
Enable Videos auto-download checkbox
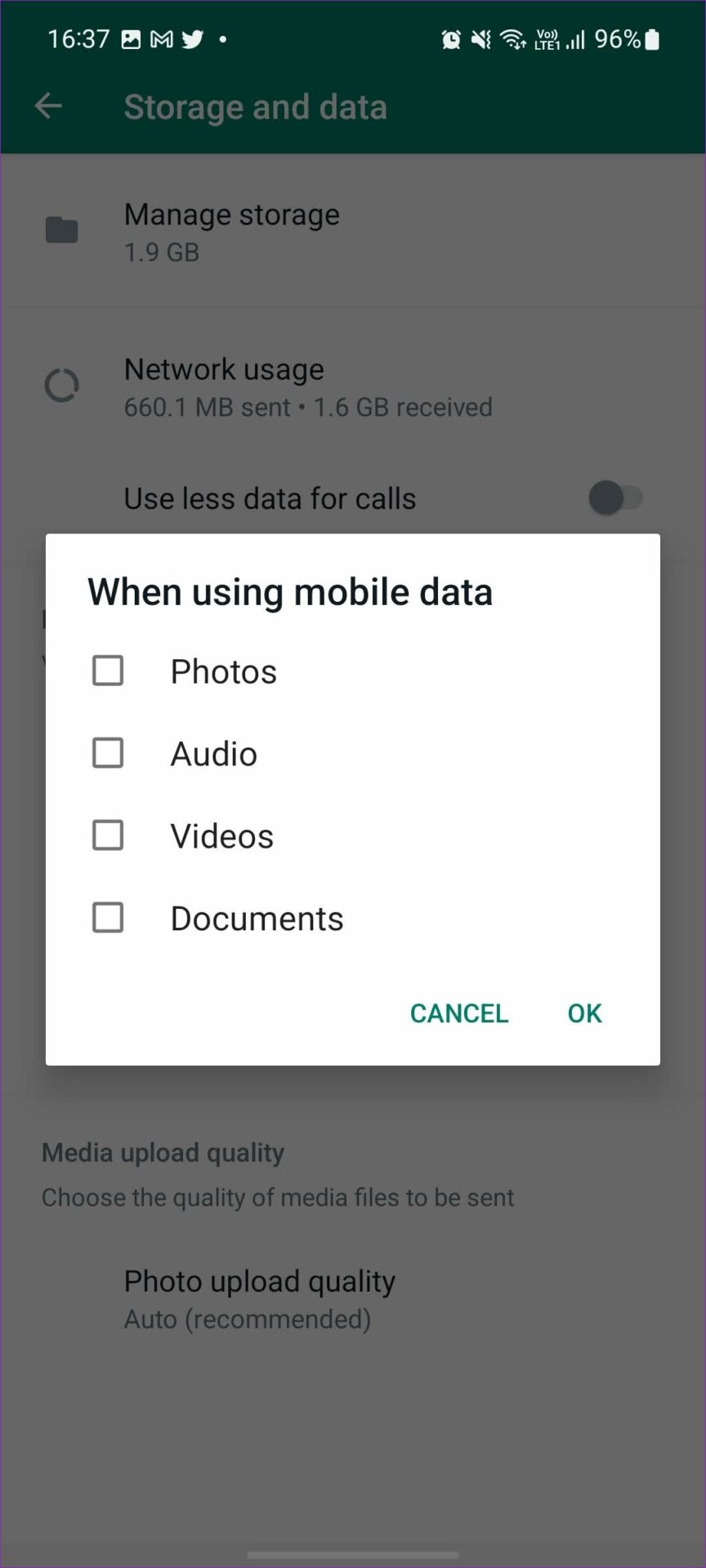108,835
